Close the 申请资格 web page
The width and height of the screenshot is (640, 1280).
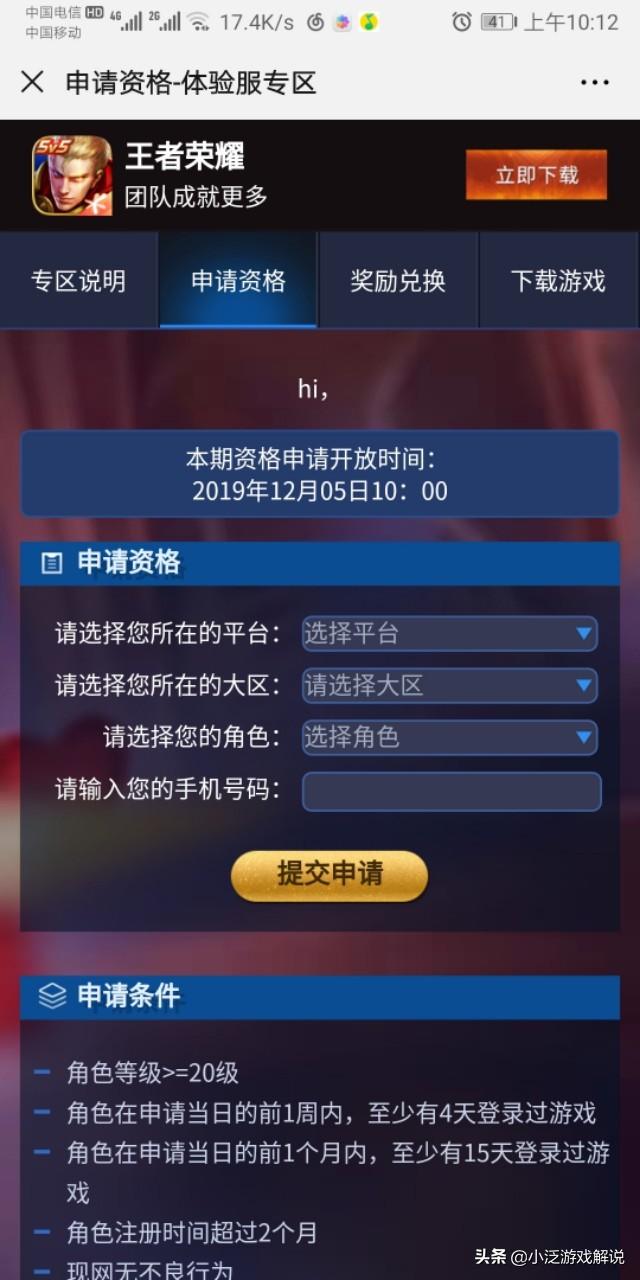(x=32, y=82)
